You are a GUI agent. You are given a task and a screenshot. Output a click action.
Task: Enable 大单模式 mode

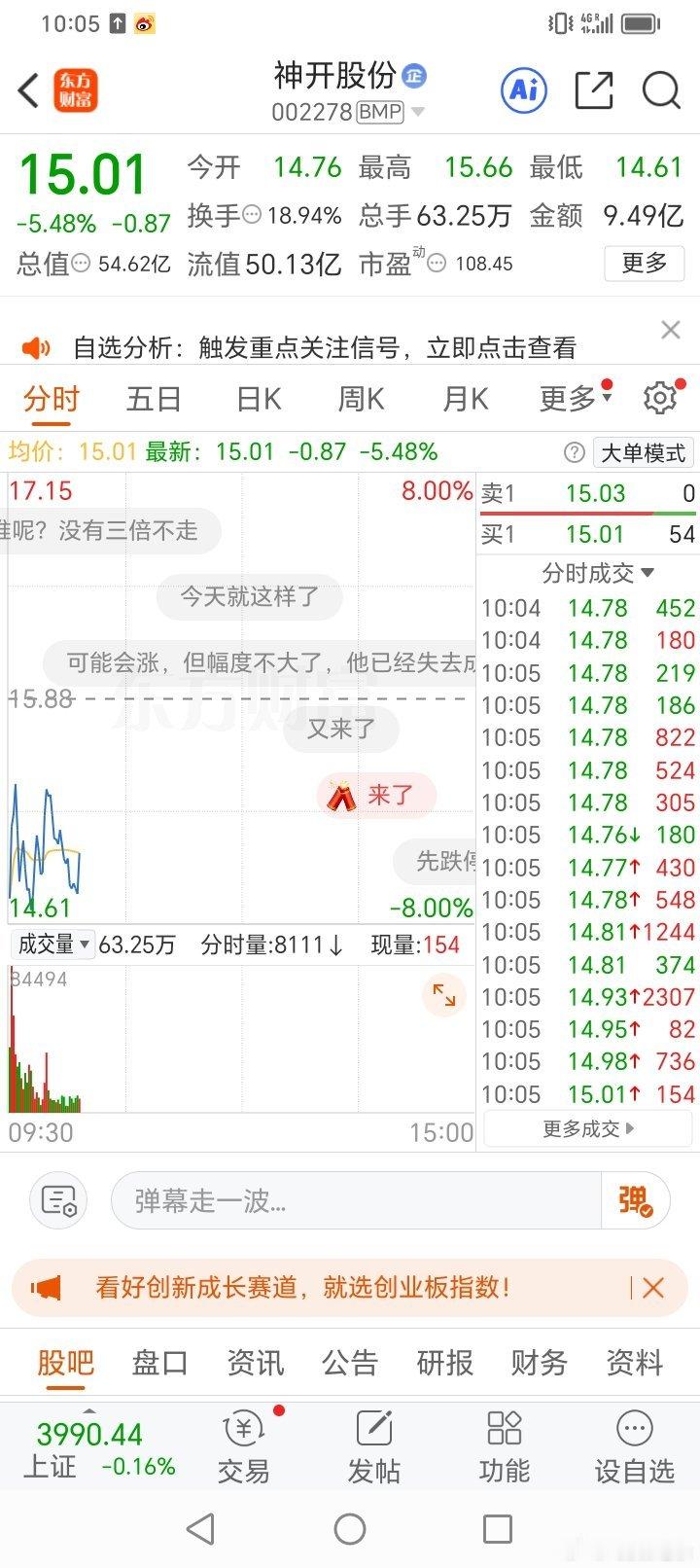643,452
